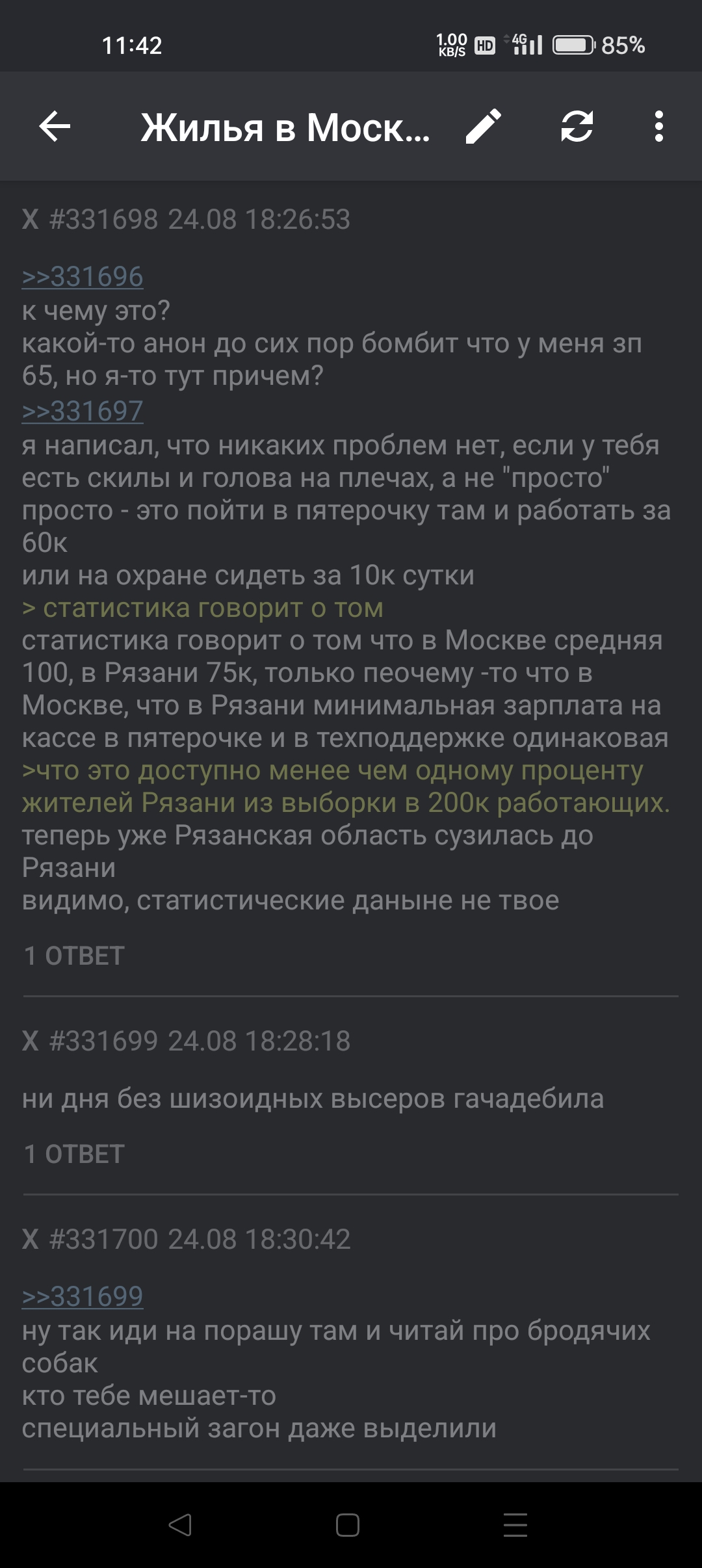Refresh the thread with the reload icon

[577, 126]
